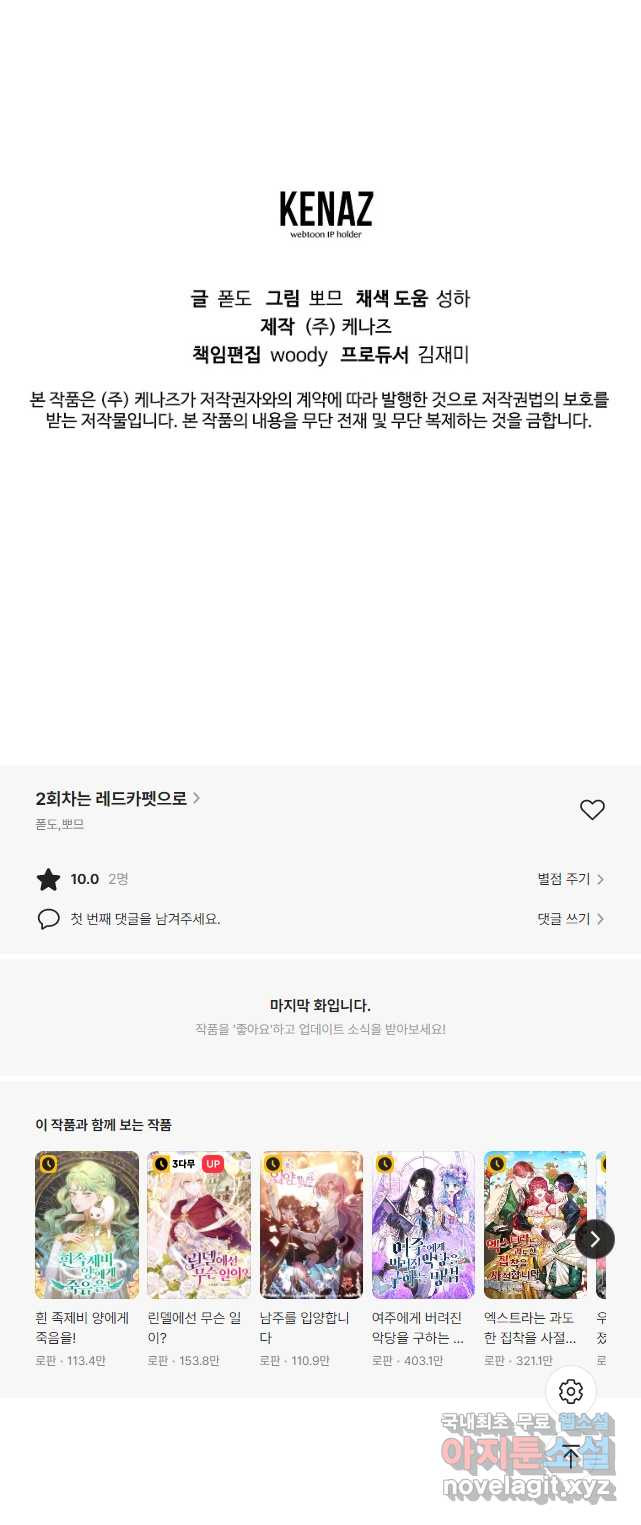Screen dimensions: 641x1525
Task: Show next recommended works with arrow
Action: point(594,1239)
